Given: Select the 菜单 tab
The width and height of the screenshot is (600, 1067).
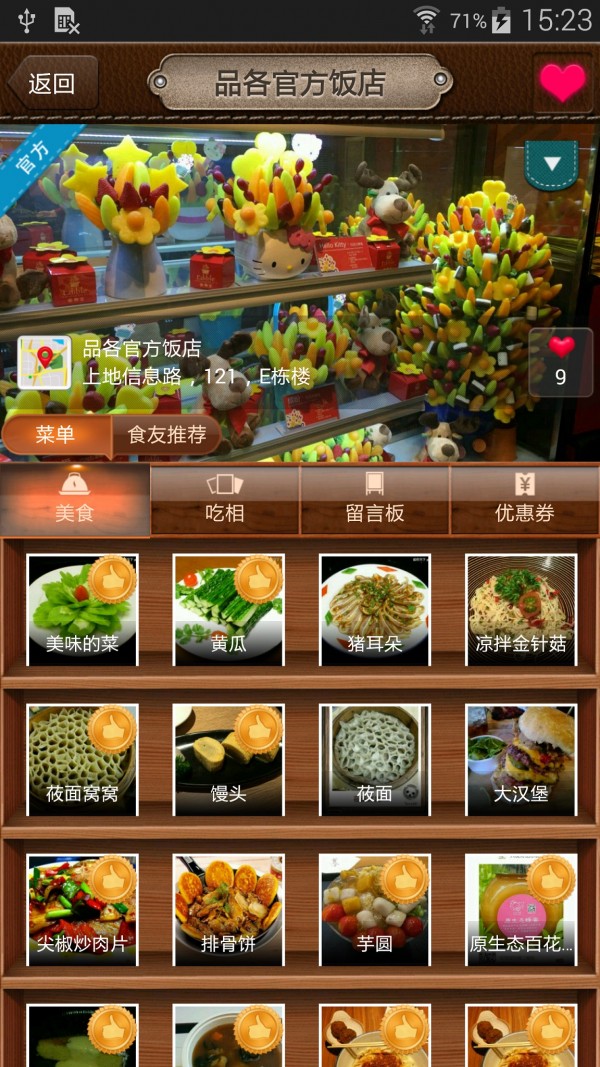Looking at the screenshot, I should [x=55, y=436].
